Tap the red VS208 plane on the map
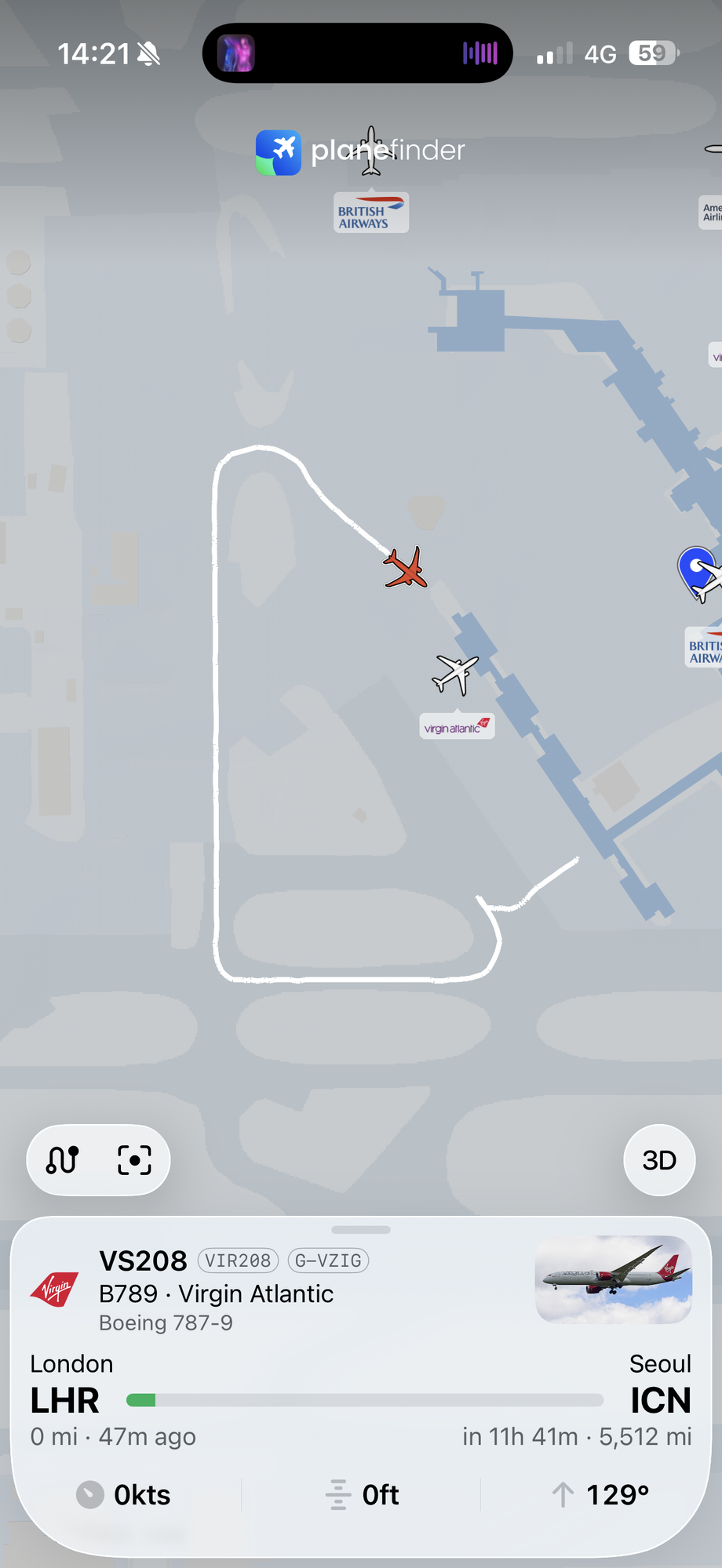This screenshot has height=1568, width=722. [406, 568]
